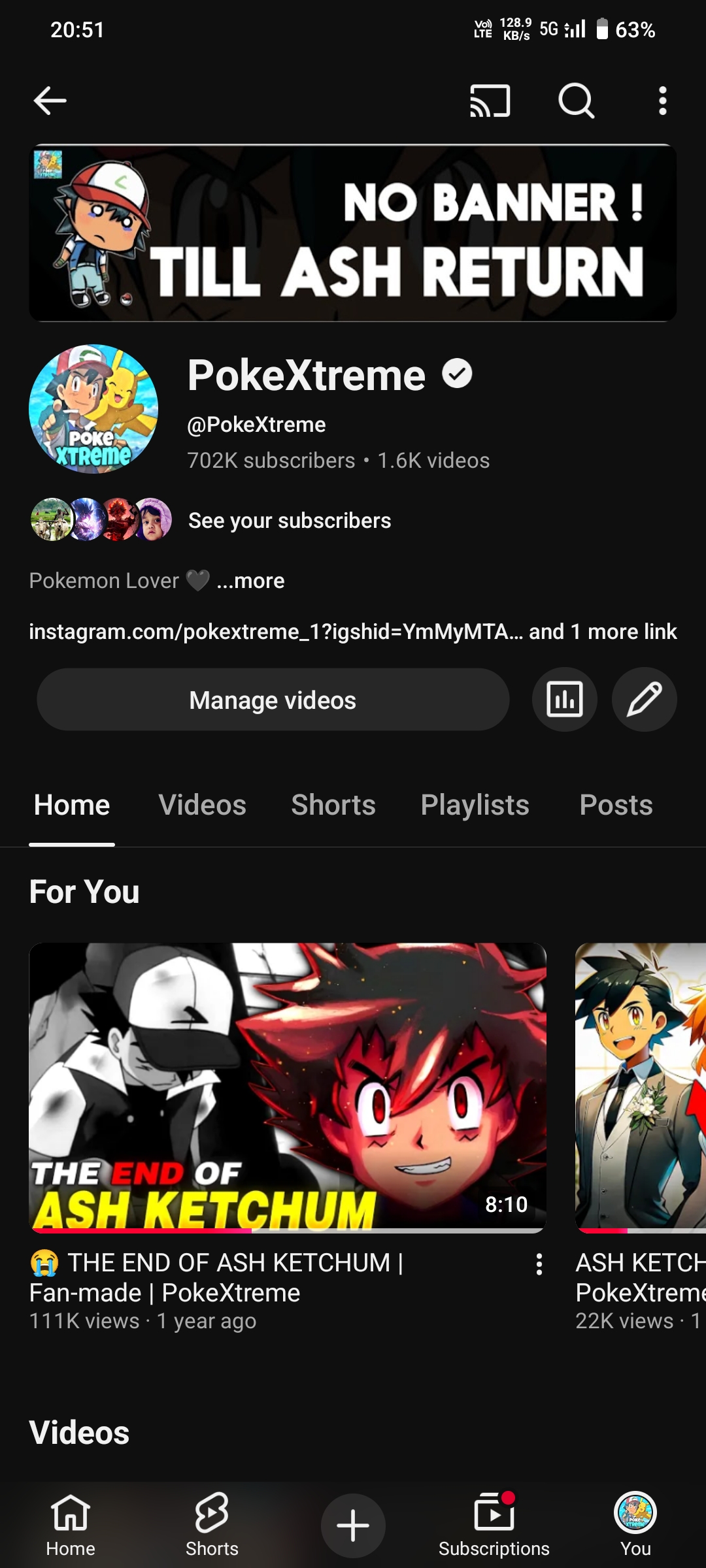706x1568 pixels.
Task: Edit channel with the pencil icon
Action: [644, 698]
